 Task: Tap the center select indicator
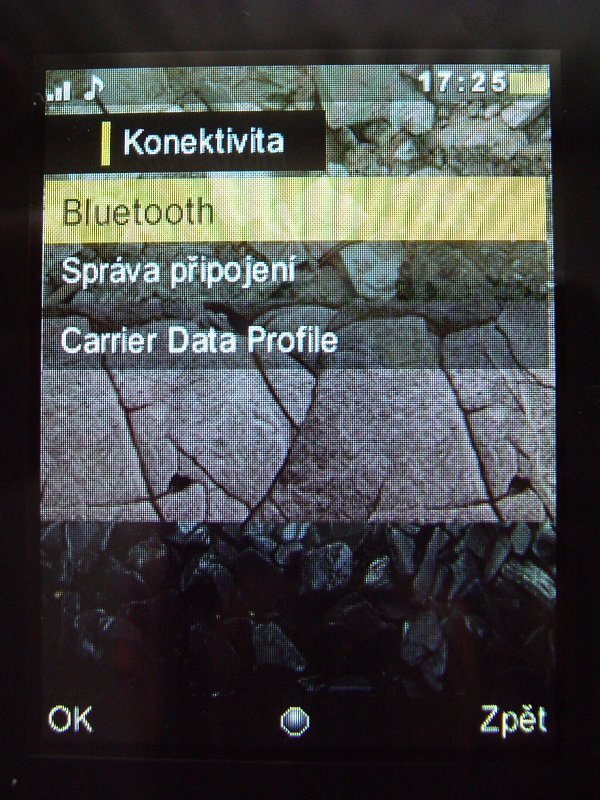point(294,722)
